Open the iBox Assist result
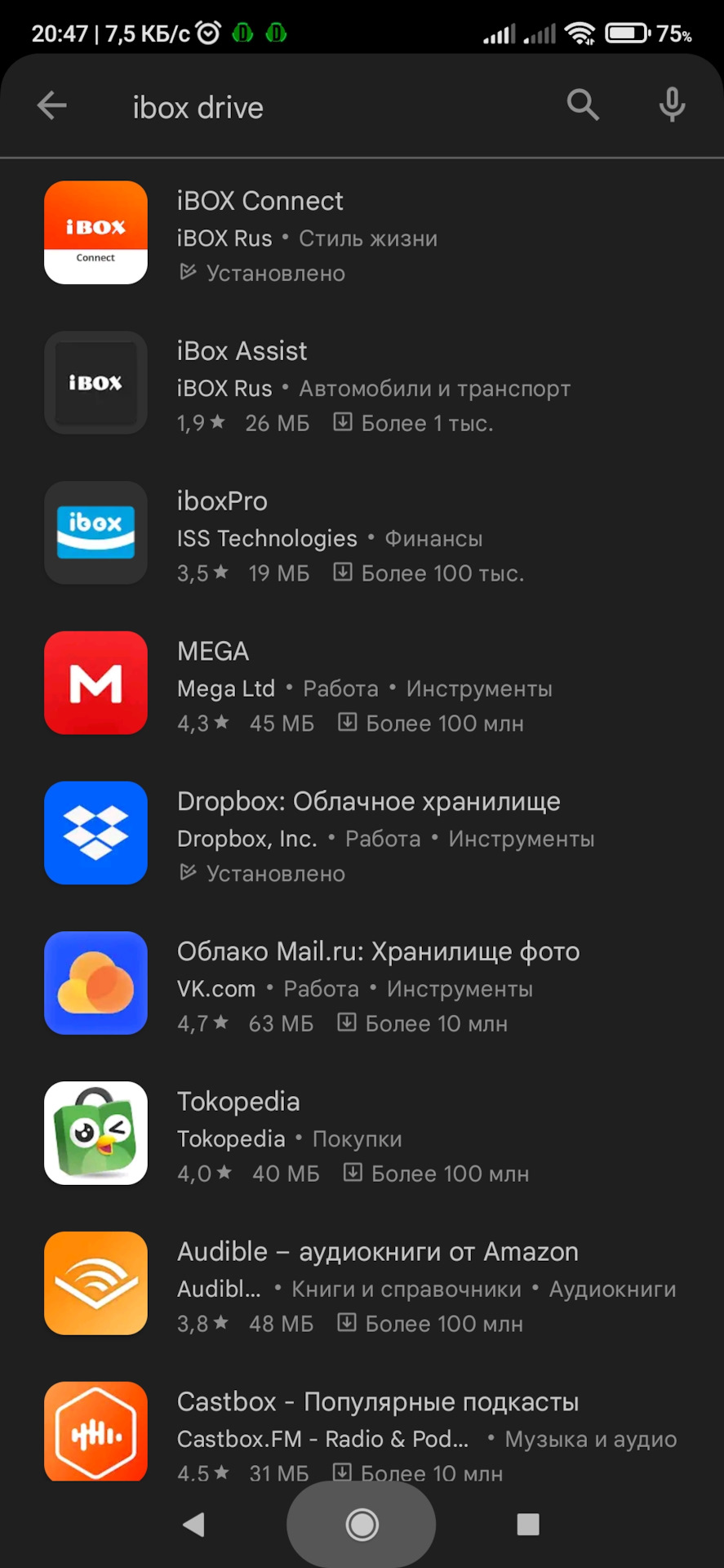The height and width of the screenshot is (1568, 724). (x=242, y=351)
